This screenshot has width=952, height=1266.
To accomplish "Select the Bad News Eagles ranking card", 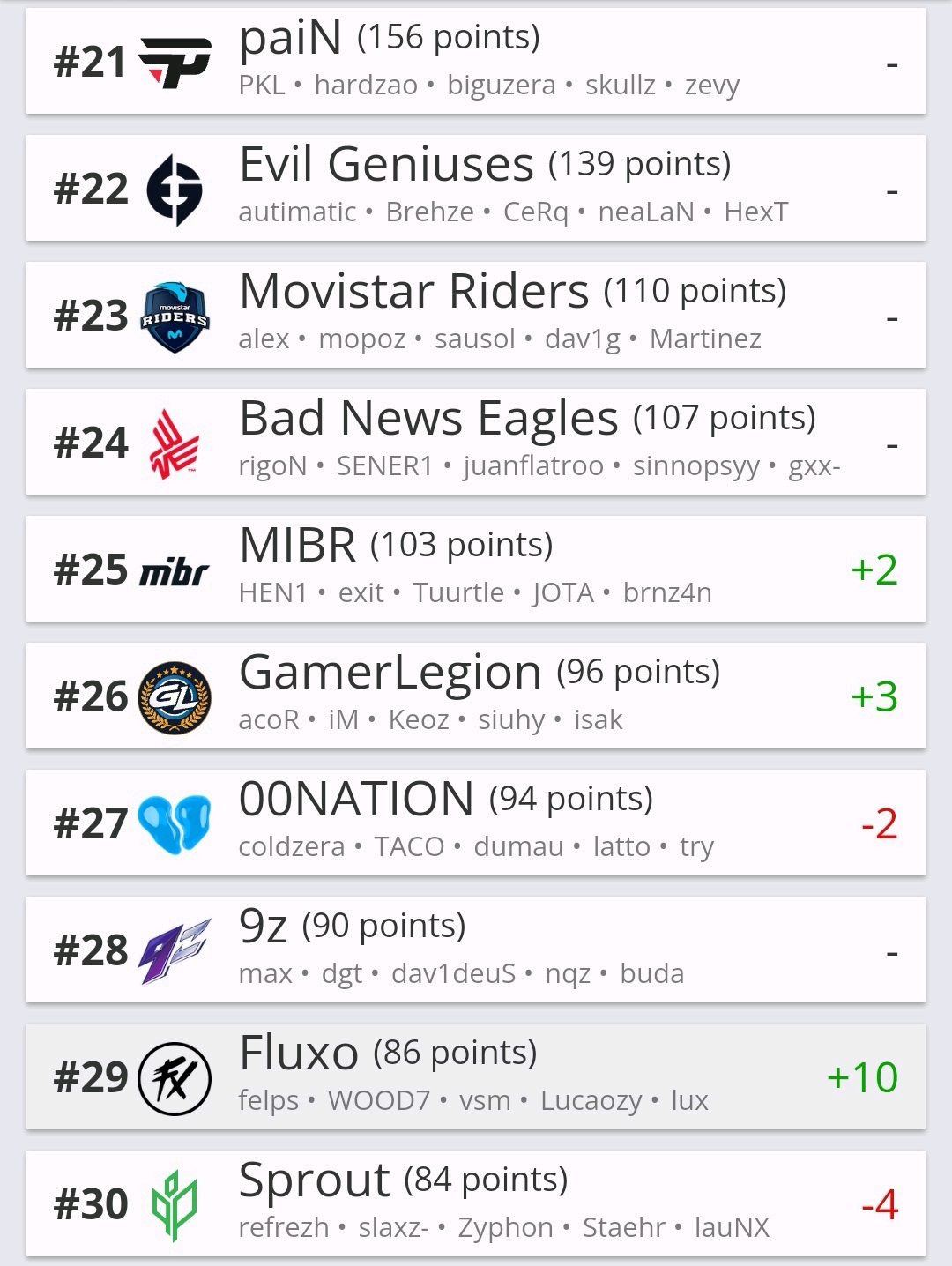I will (476, 442).
